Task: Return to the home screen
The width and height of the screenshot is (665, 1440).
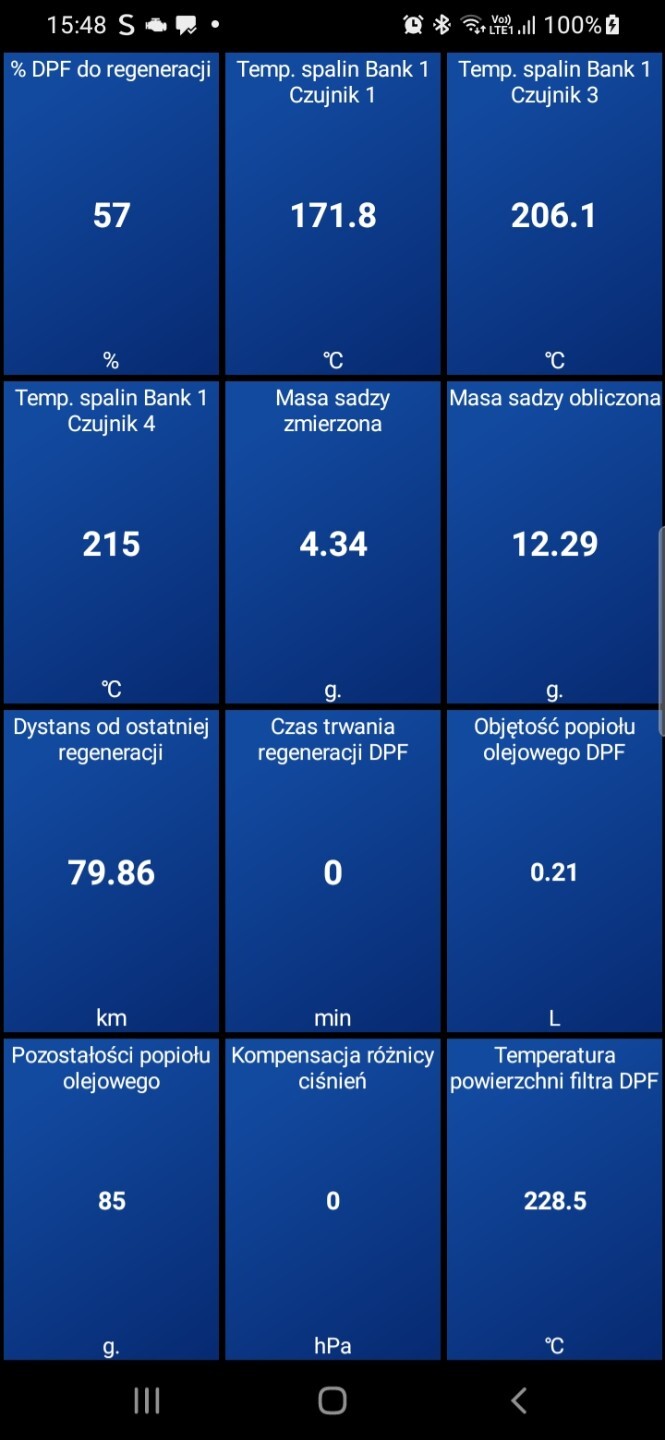Action: click(x=332, y=1400)
